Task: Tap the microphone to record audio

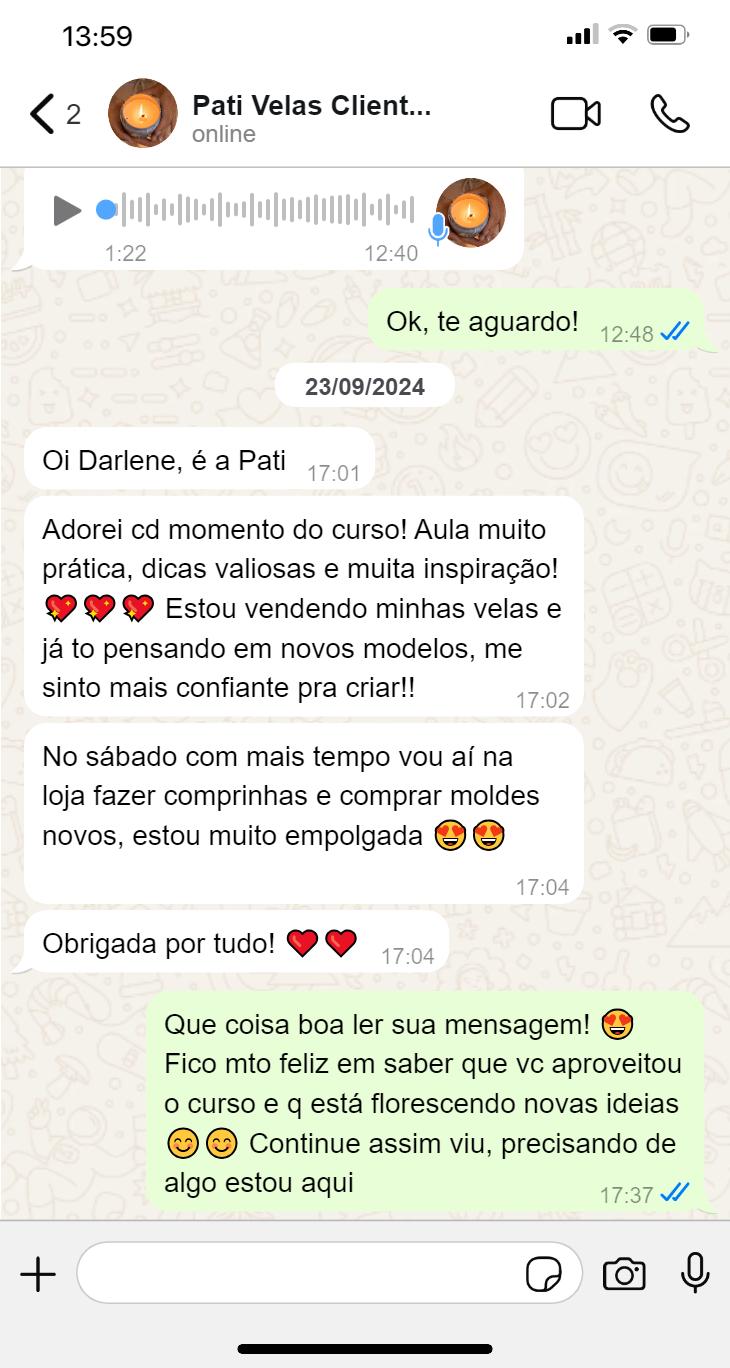Action: pyautogui.click(x=695, y=1273)
